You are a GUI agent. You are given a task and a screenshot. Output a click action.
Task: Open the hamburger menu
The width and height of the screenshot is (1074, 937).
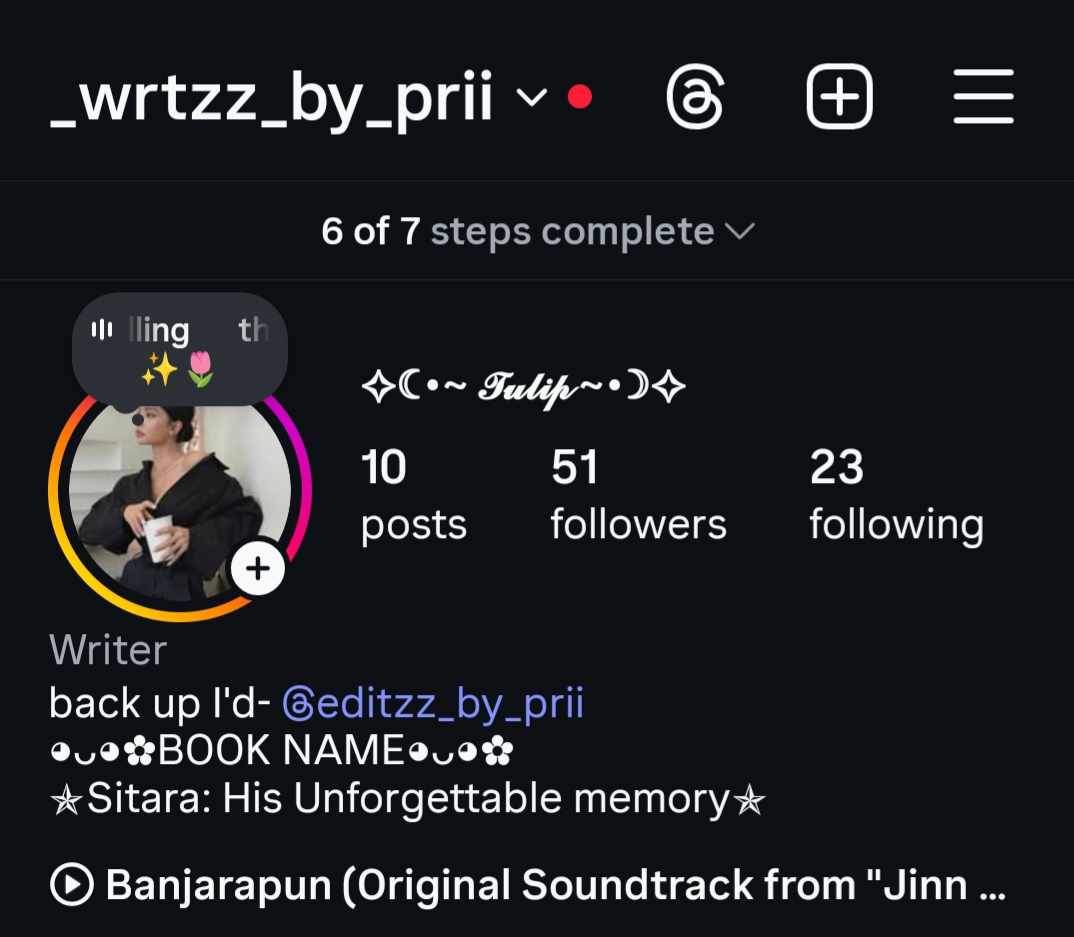pyautogui.click(x=983, y=98)
